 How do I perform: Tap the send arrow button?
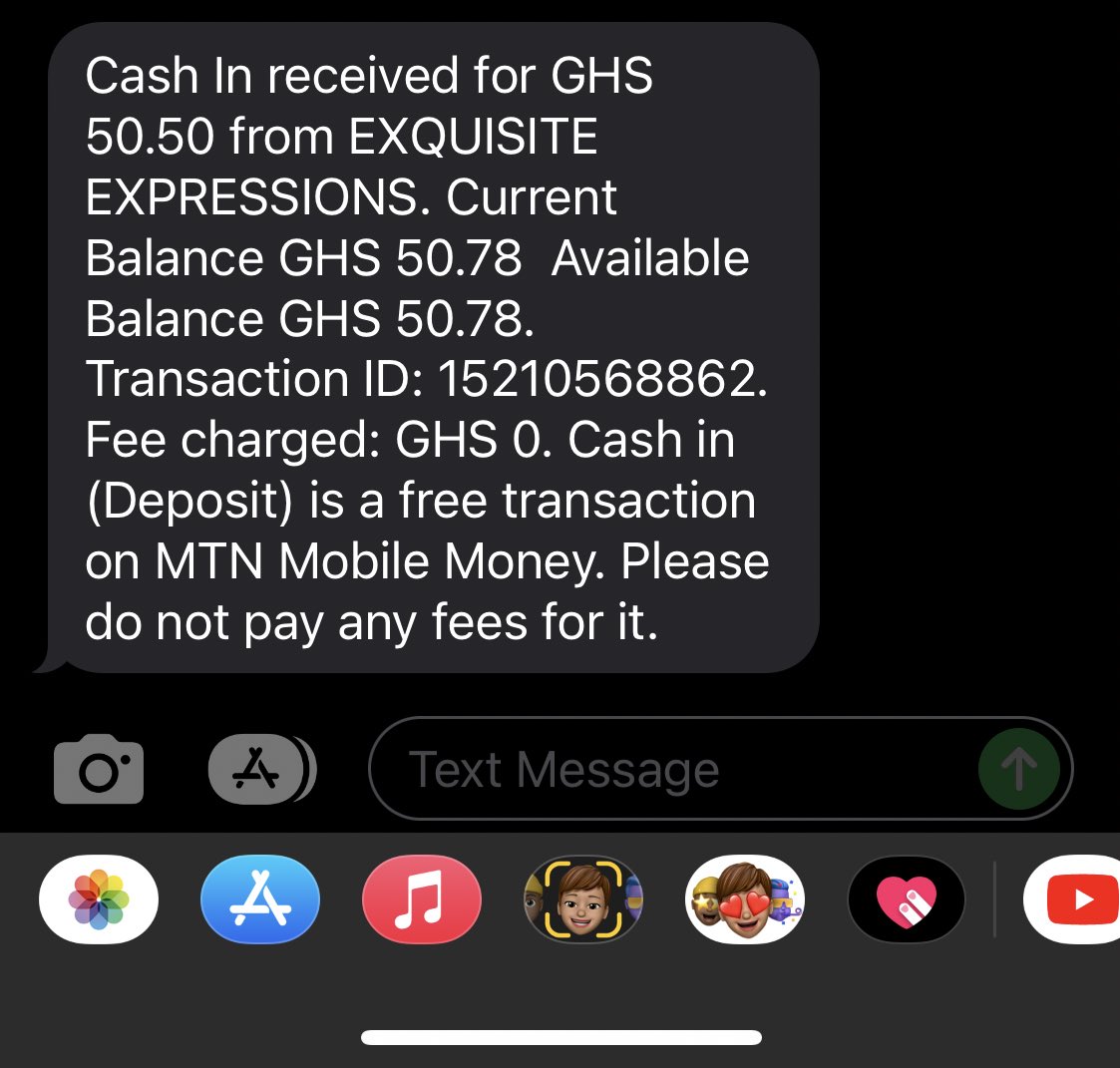click(1018, 769)
